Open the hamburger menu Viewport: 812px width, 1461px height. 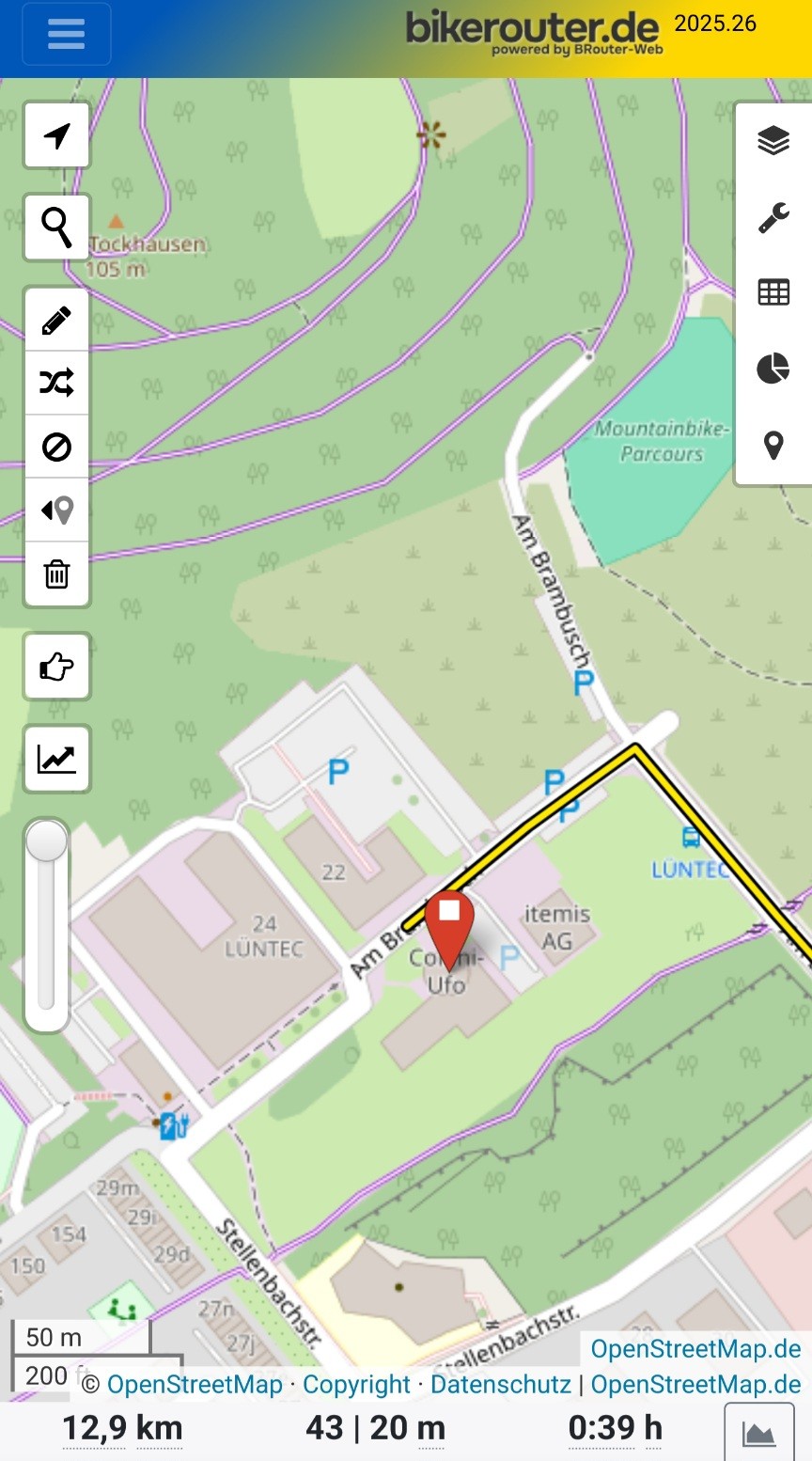[66, 34]
